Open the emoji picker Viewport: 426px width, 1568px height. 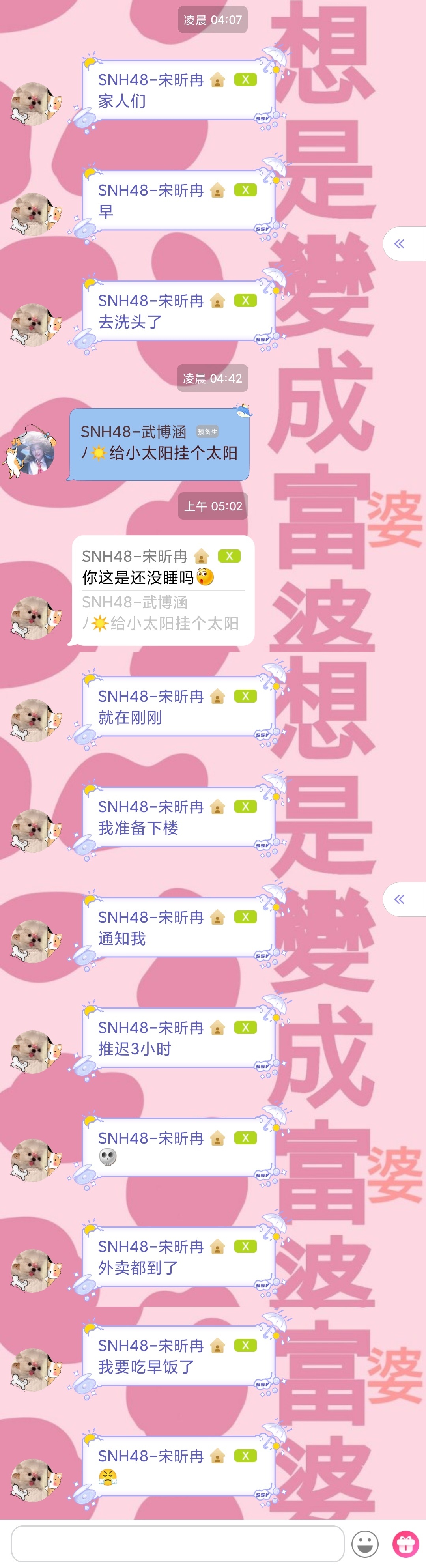pos(365,1543)
